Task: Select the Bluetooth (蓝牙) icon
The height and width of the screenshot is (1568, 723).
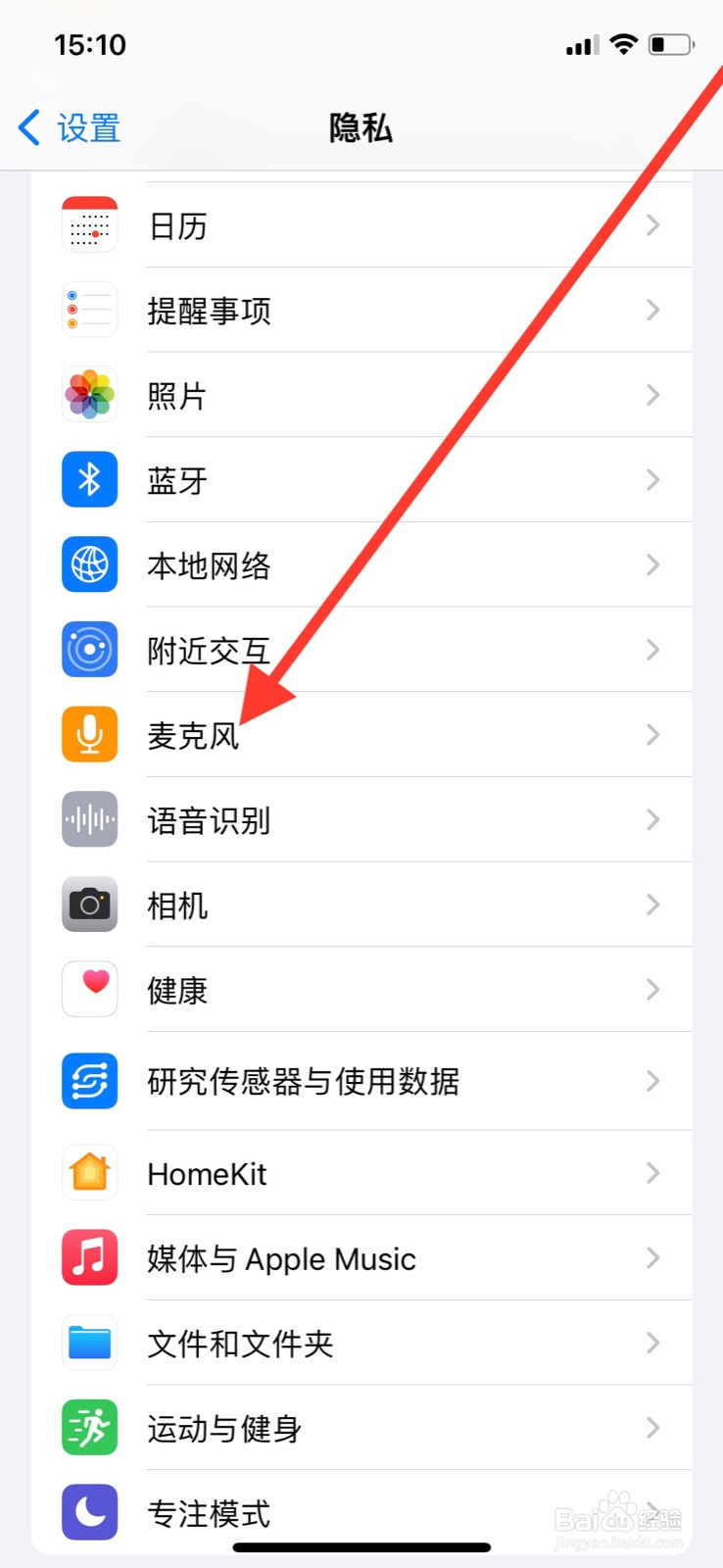Action: coord(89,479)
